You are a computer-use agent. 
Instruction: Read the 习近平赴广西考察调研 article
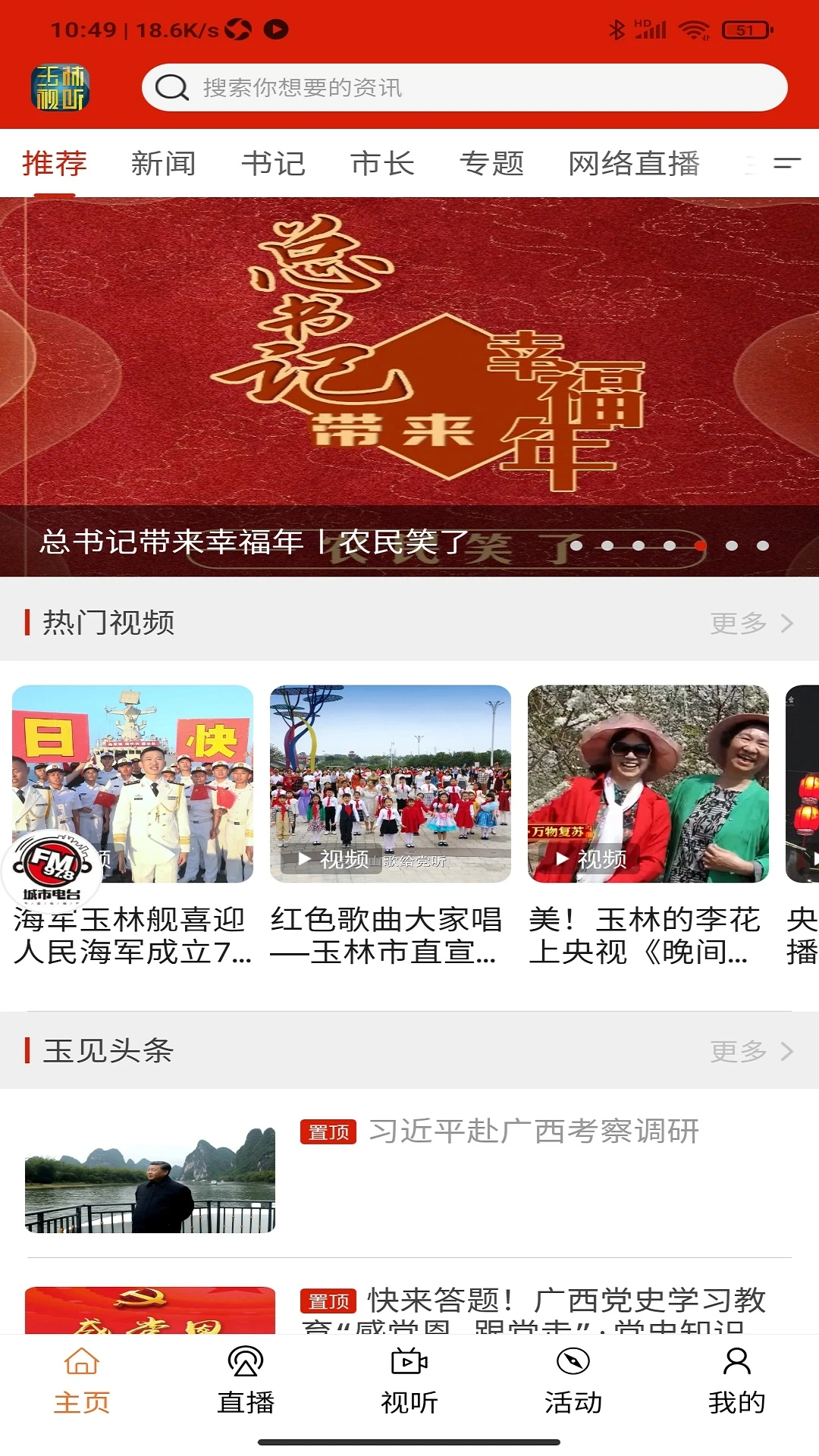click(x=533, y=1131)
